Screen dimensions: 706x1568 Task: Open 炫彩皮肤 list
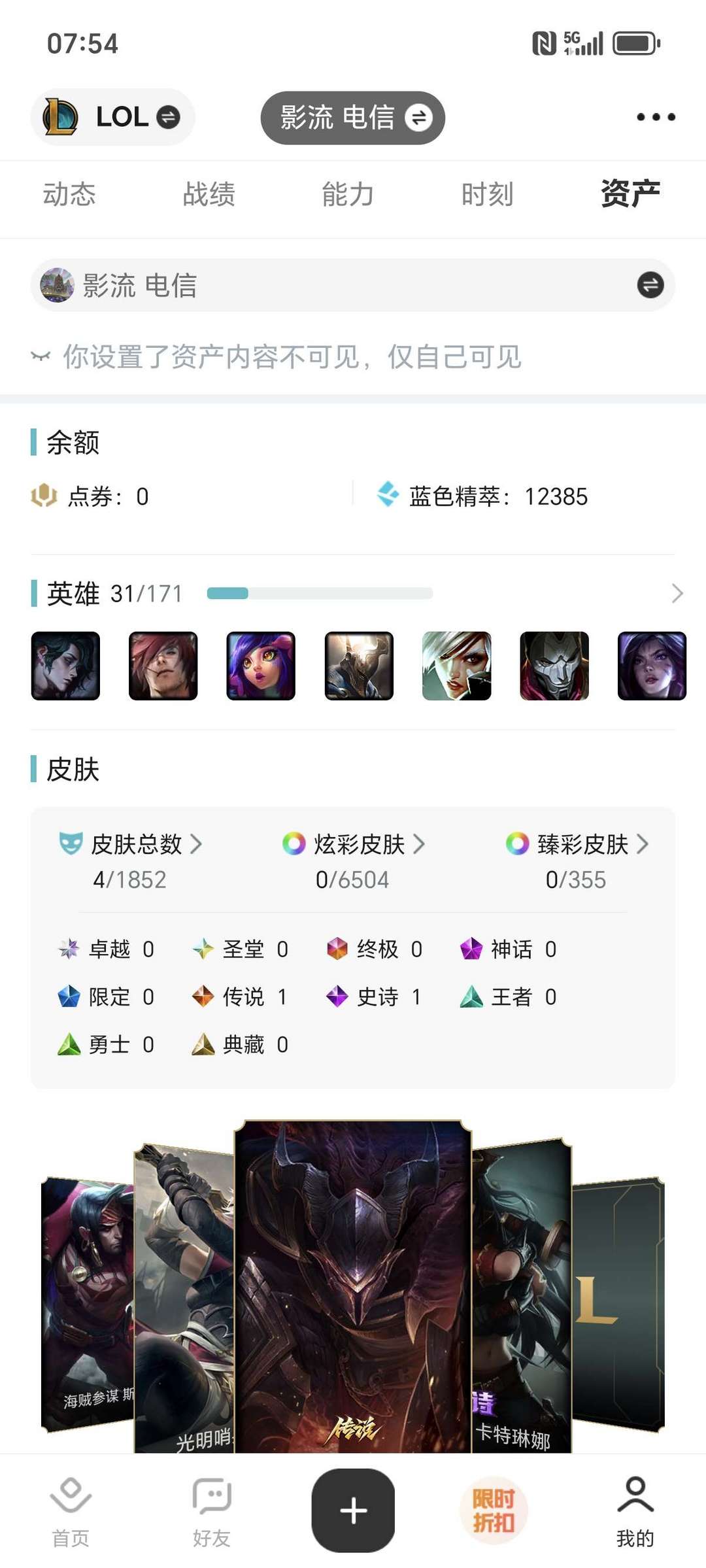click(354, 844)
